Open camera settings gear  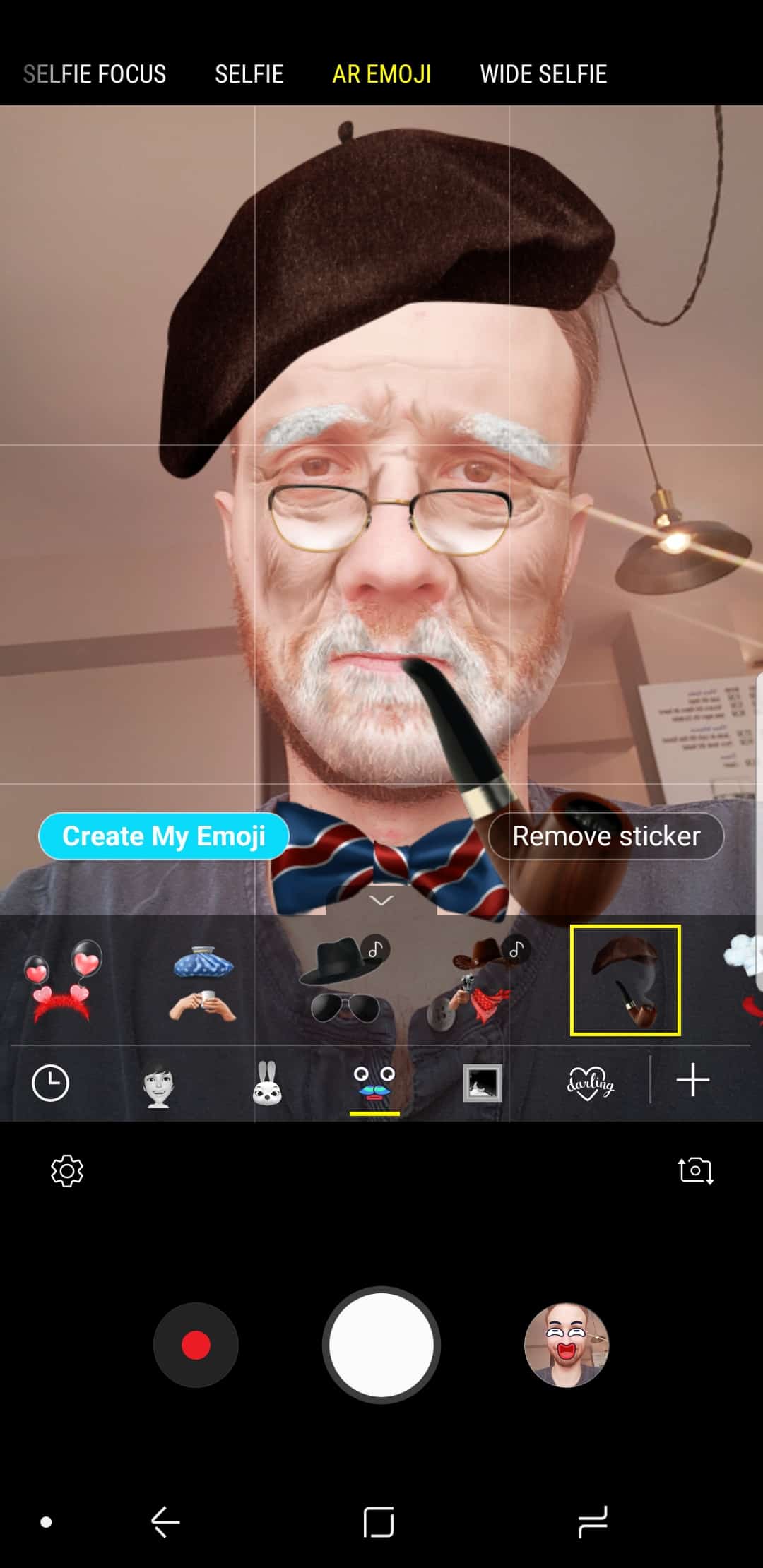(x=67, y=1171)
